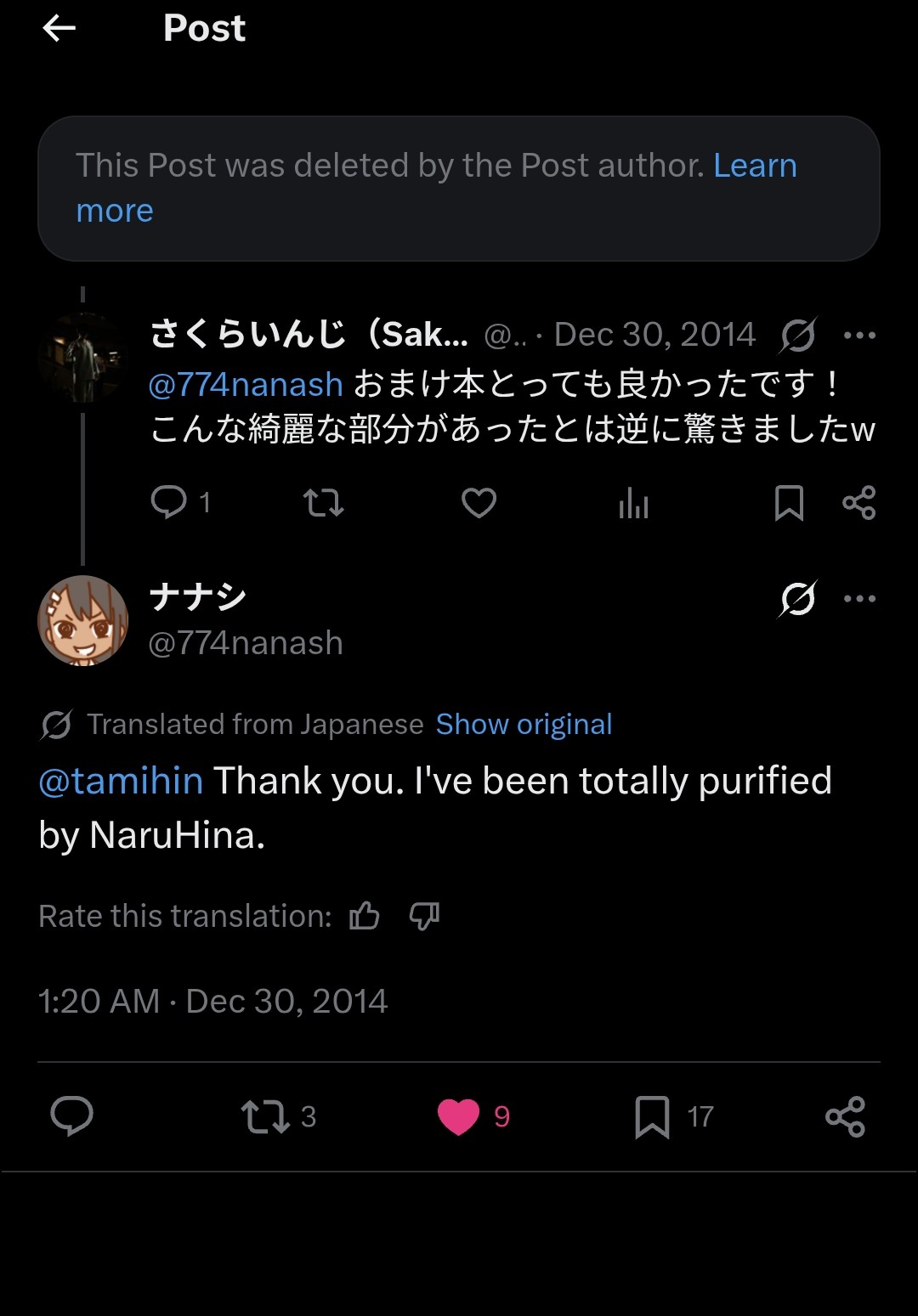
Task: Bookmark ナナシ's post with 17 bookmarks
Action: coord(652,1116)
